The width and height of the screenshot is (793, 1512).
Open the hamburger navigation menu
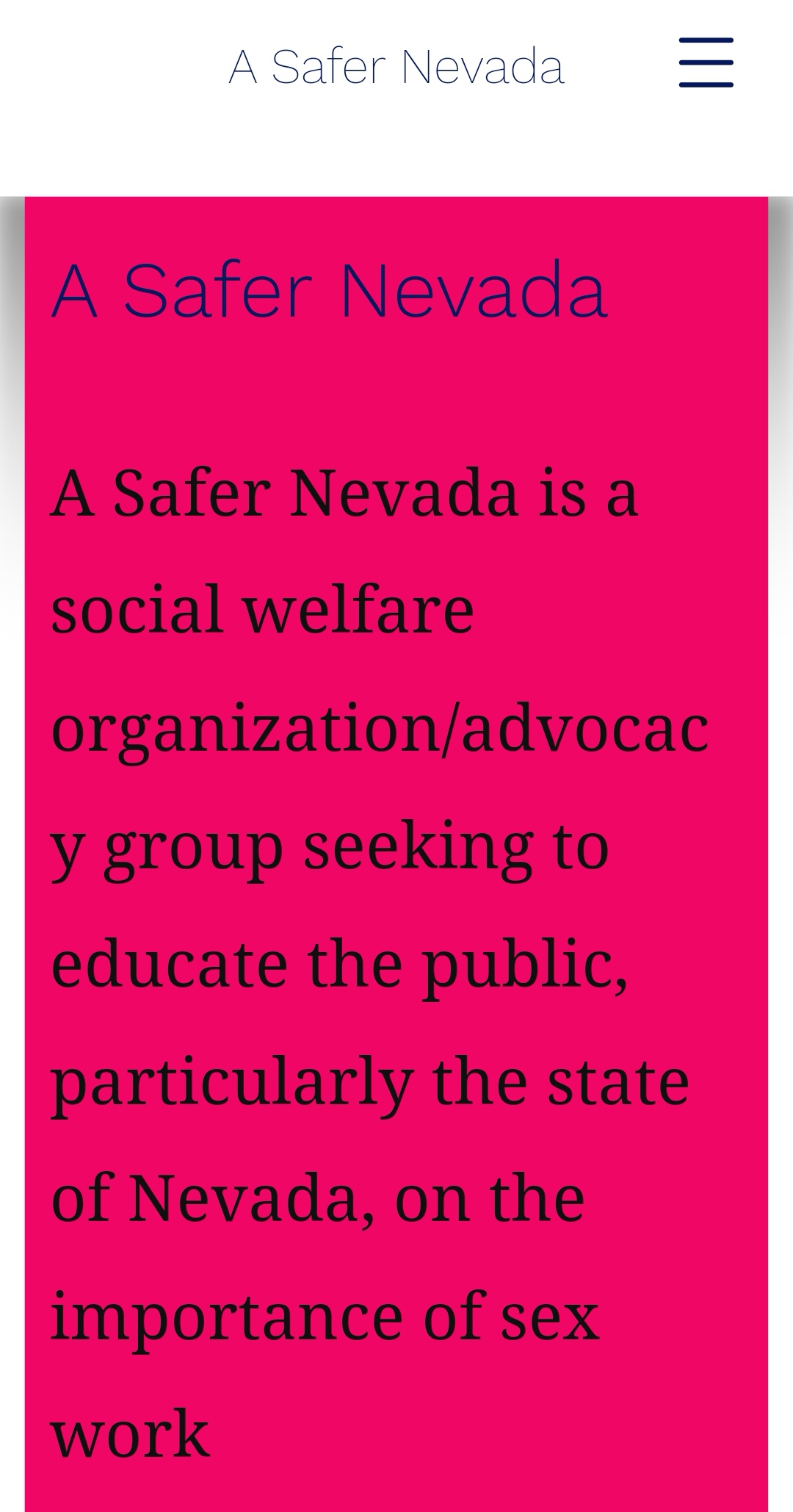706,63
